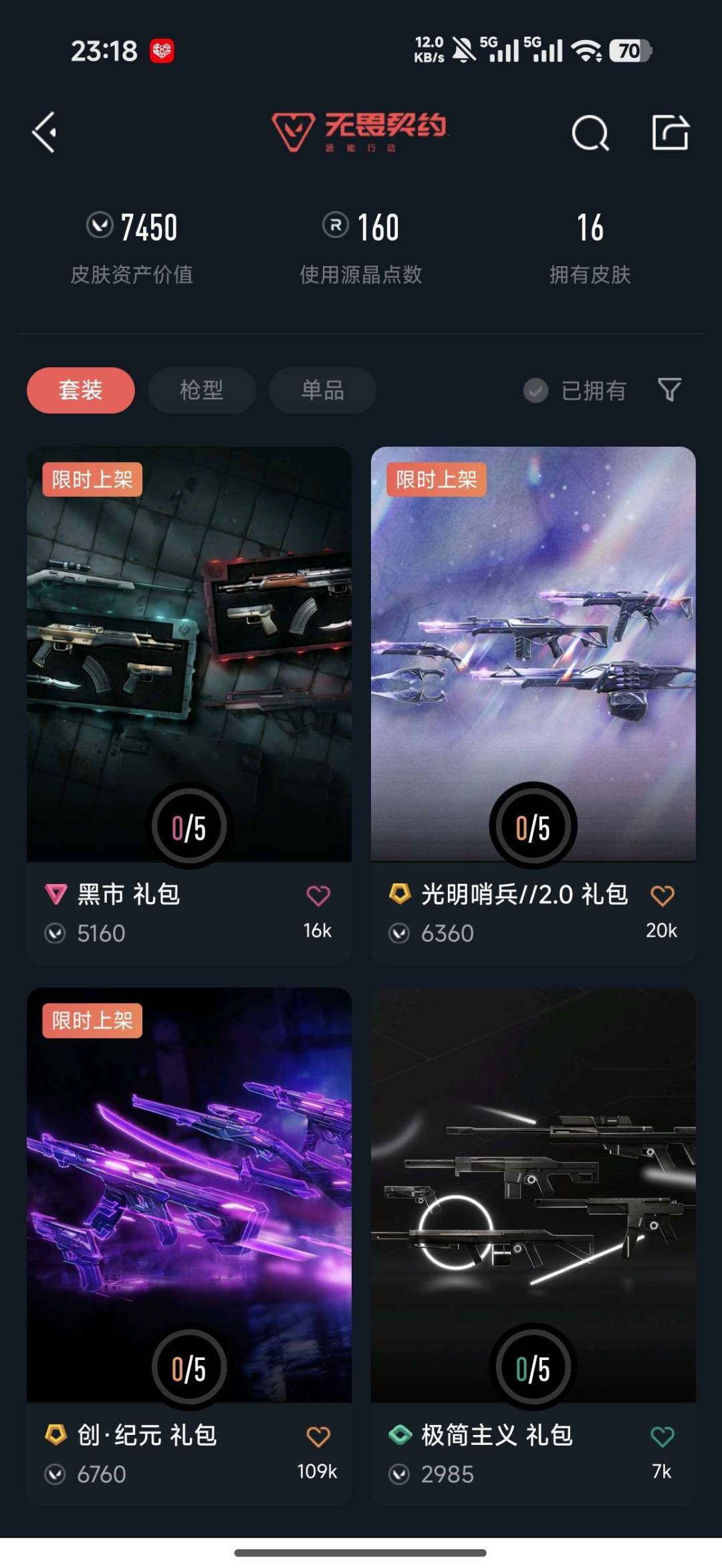This screenshot has width=722, height=1568.
Task: Tap the R radianite icon beside 160
Action: coord(336,227)
